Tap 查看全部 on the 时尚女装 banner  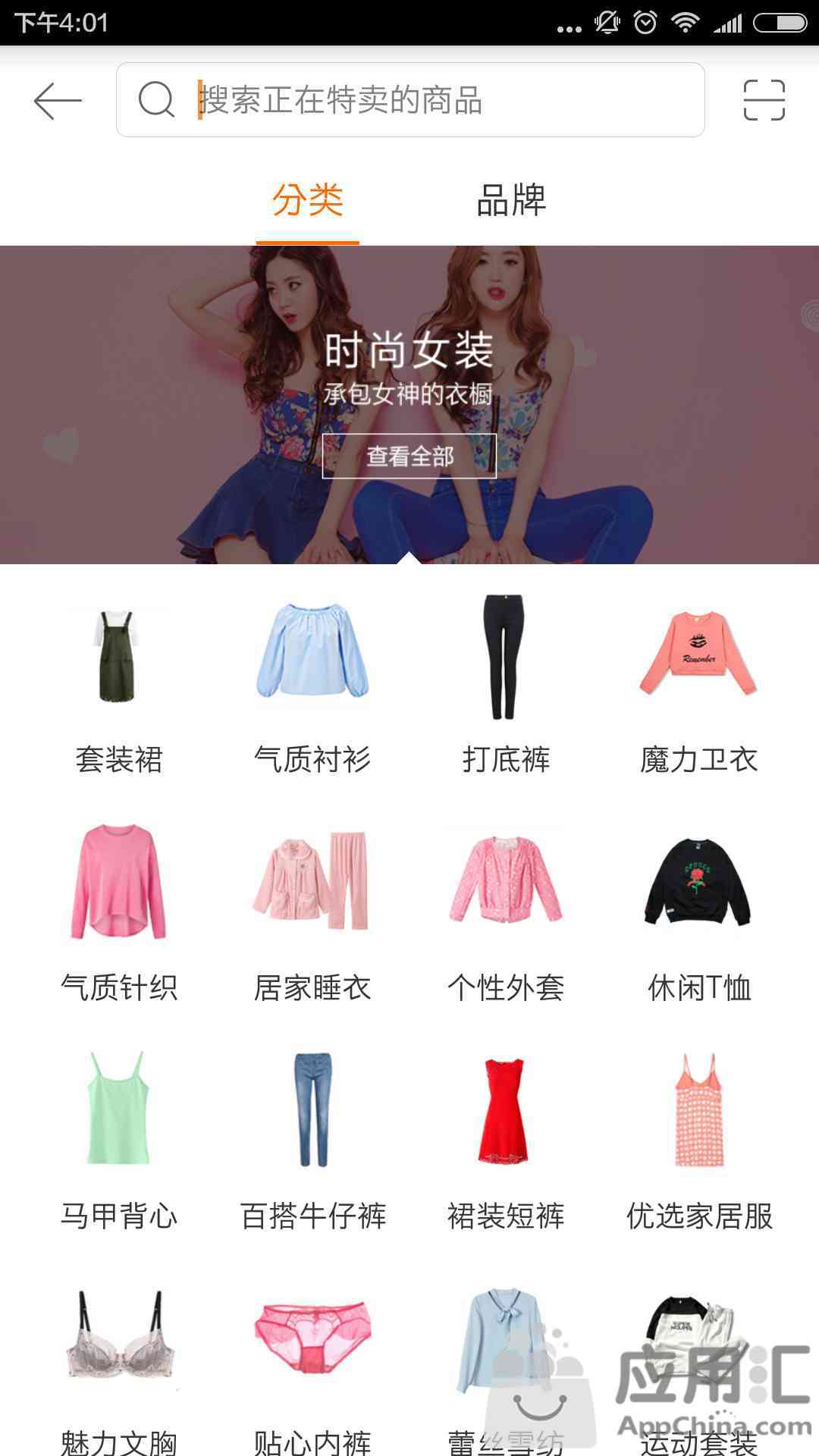tap(409, 456)
